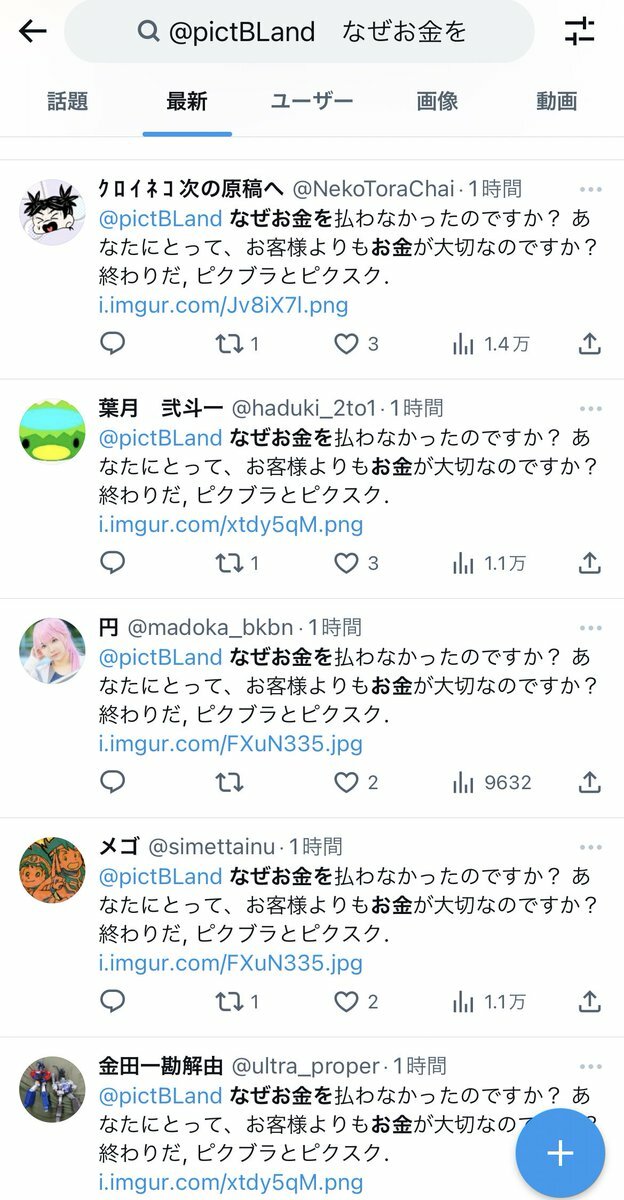The width and height of the screenshot is (624, 1200).
Task: Open the profile picture of @madoka_bkbn
Action: (x=52, y=651)
